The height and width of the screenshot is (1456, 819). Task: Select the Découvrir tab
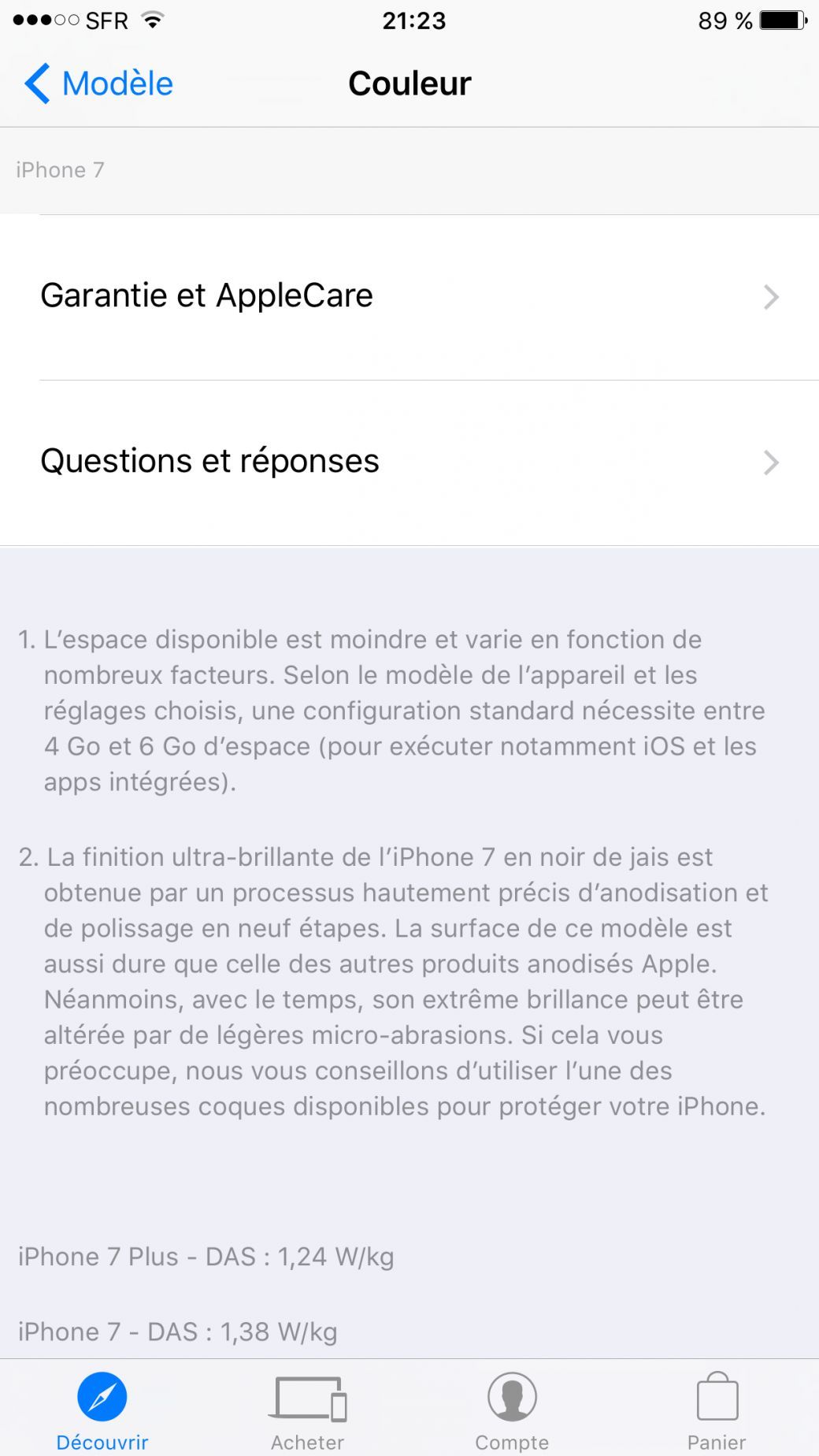102,1410
